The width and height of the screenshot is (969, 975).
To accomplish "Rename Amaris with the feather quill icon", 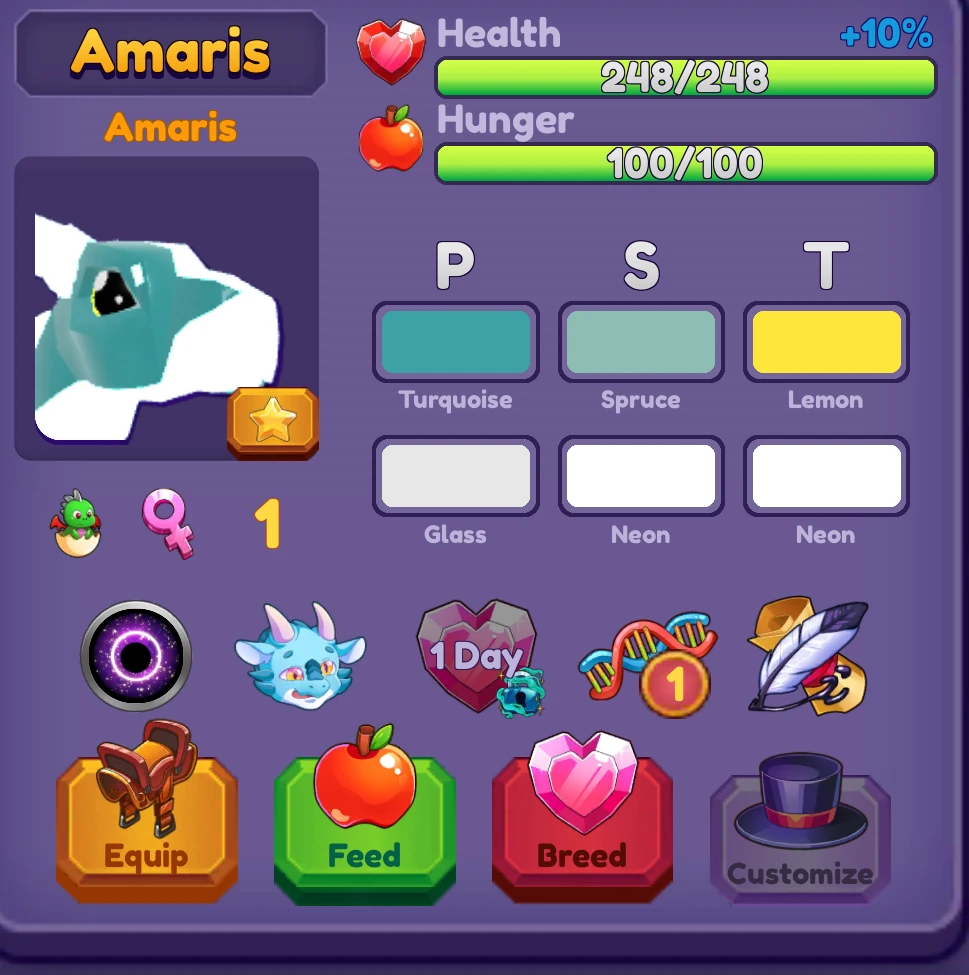I will pos(808,656).
